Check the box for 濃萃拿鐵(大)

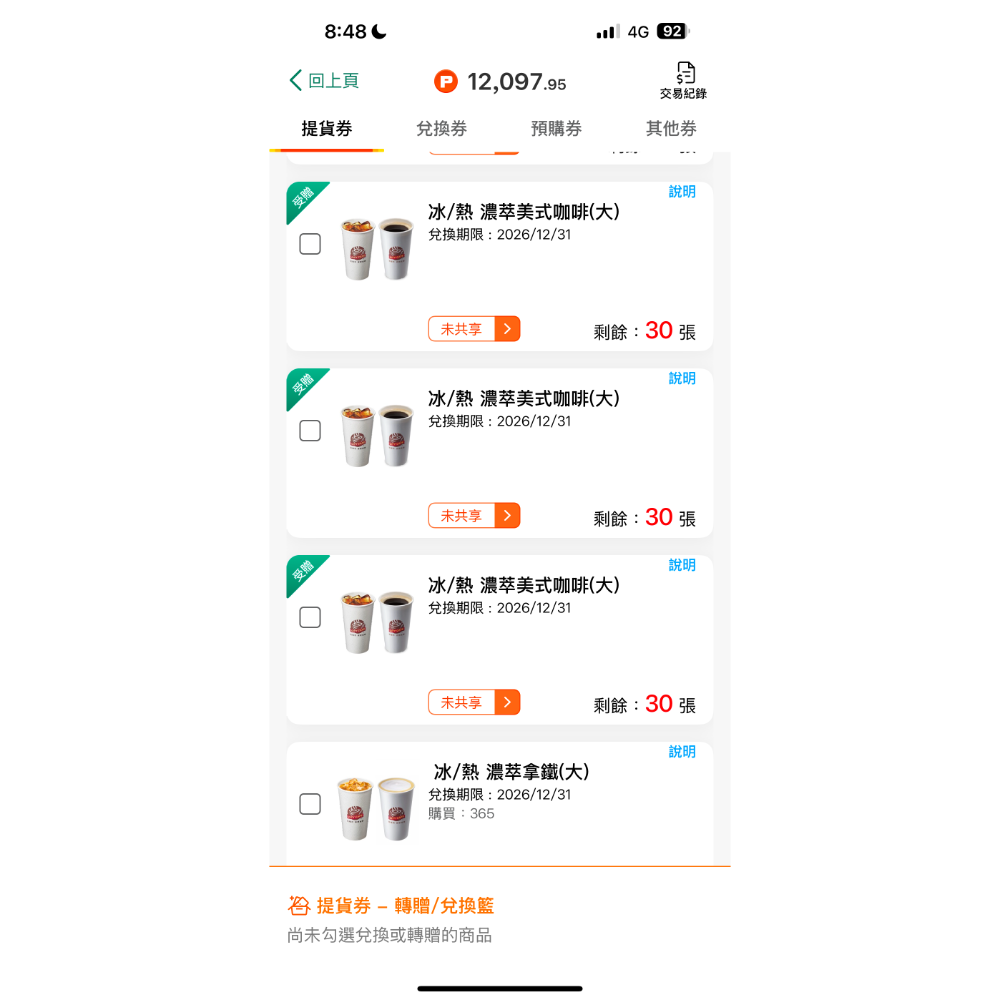point(310,804)
